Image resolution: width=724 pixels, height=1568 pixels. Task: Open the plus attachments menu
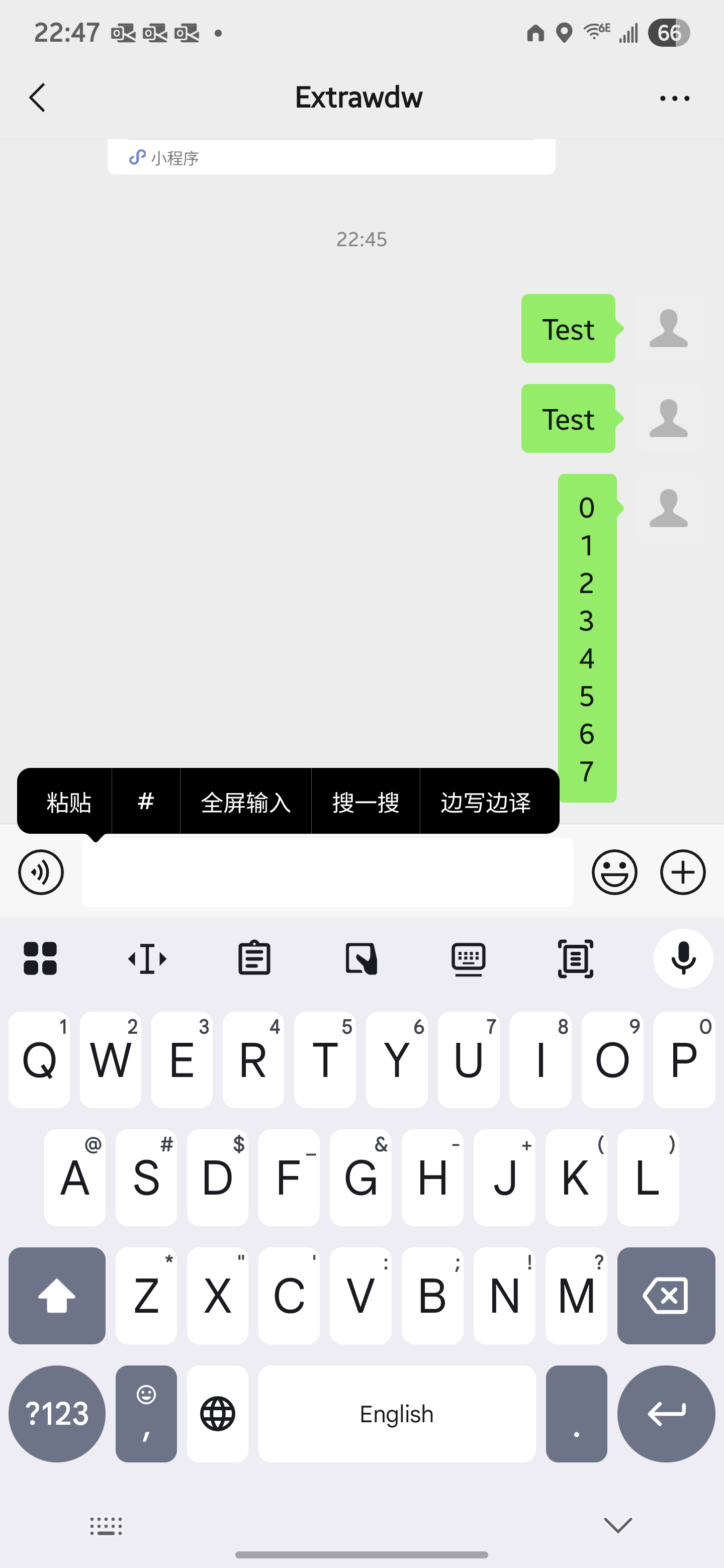click(683, 872)
